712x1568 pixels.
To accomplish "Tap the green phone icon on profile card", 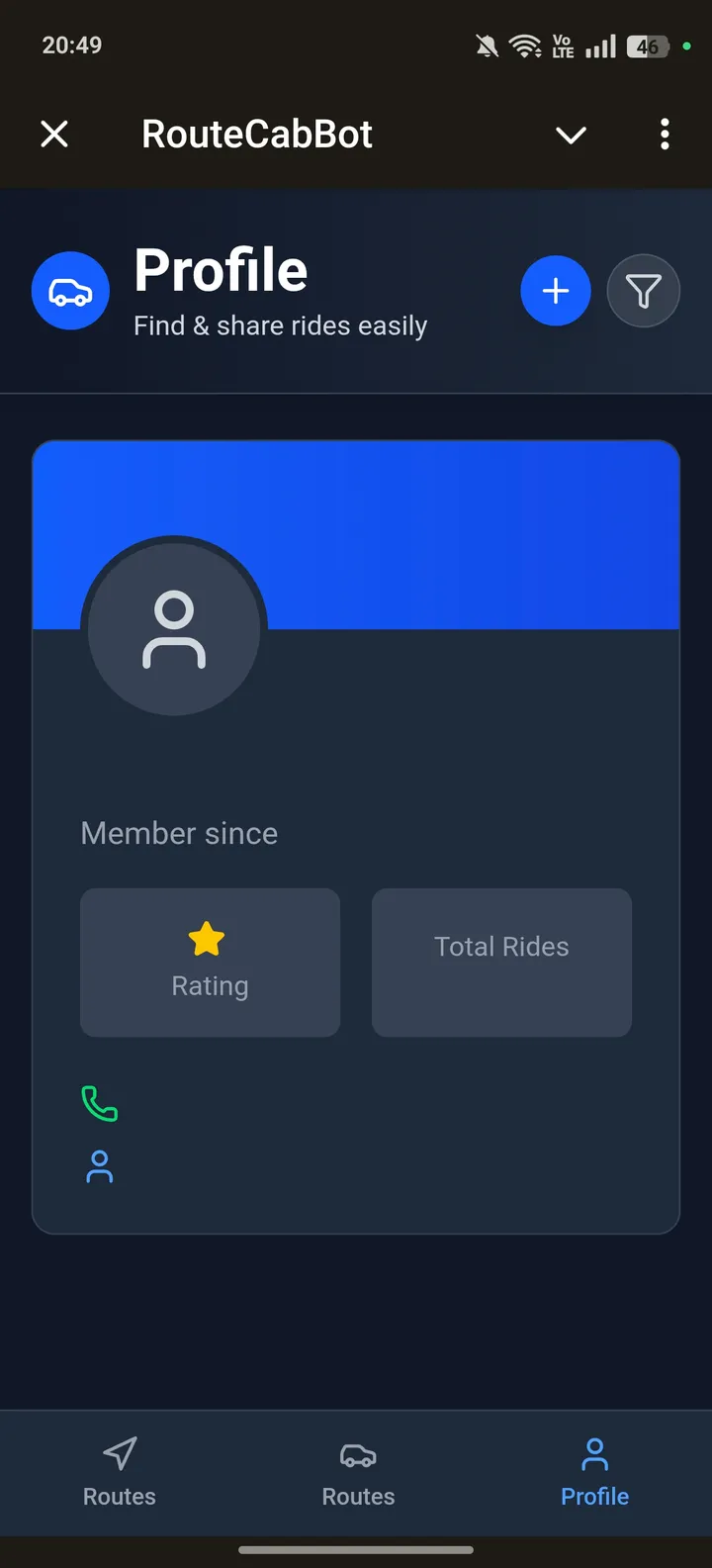I will [99, 1104].
